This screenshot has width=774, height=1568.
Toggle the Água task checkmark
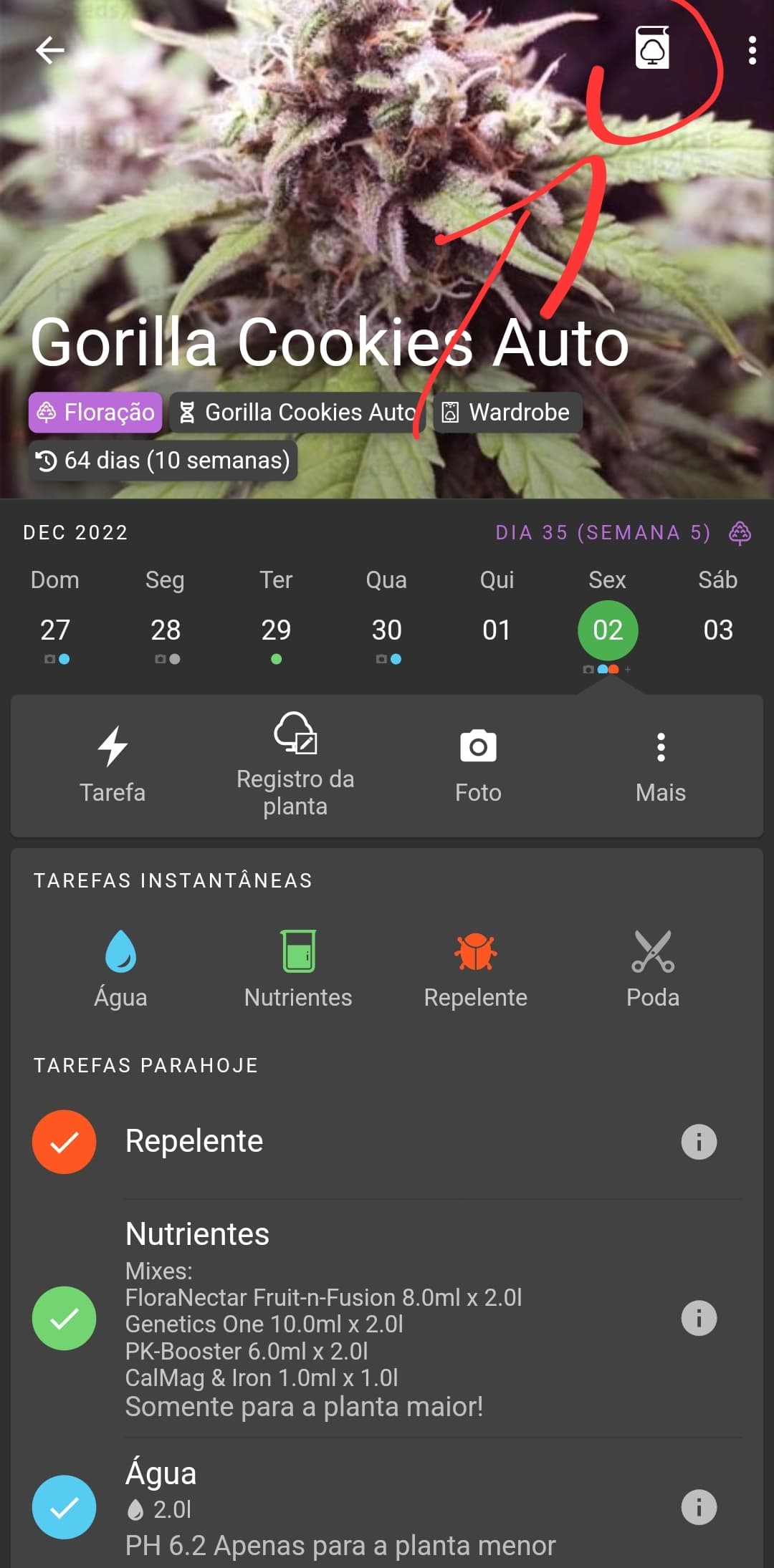pos(64,1507)
